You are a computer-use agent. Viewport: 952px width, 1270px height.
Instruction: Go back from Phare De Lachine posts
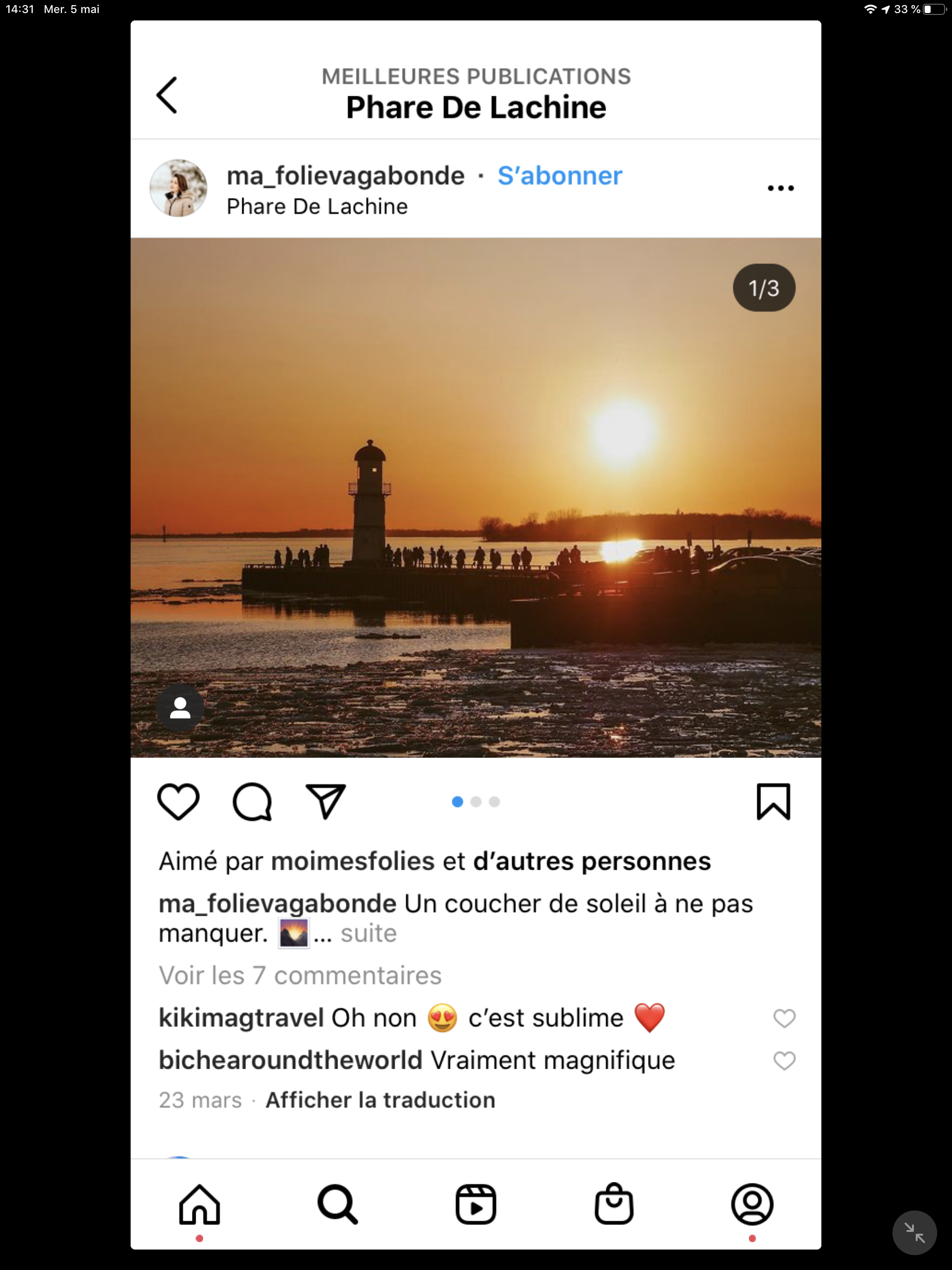pos(167,95)
